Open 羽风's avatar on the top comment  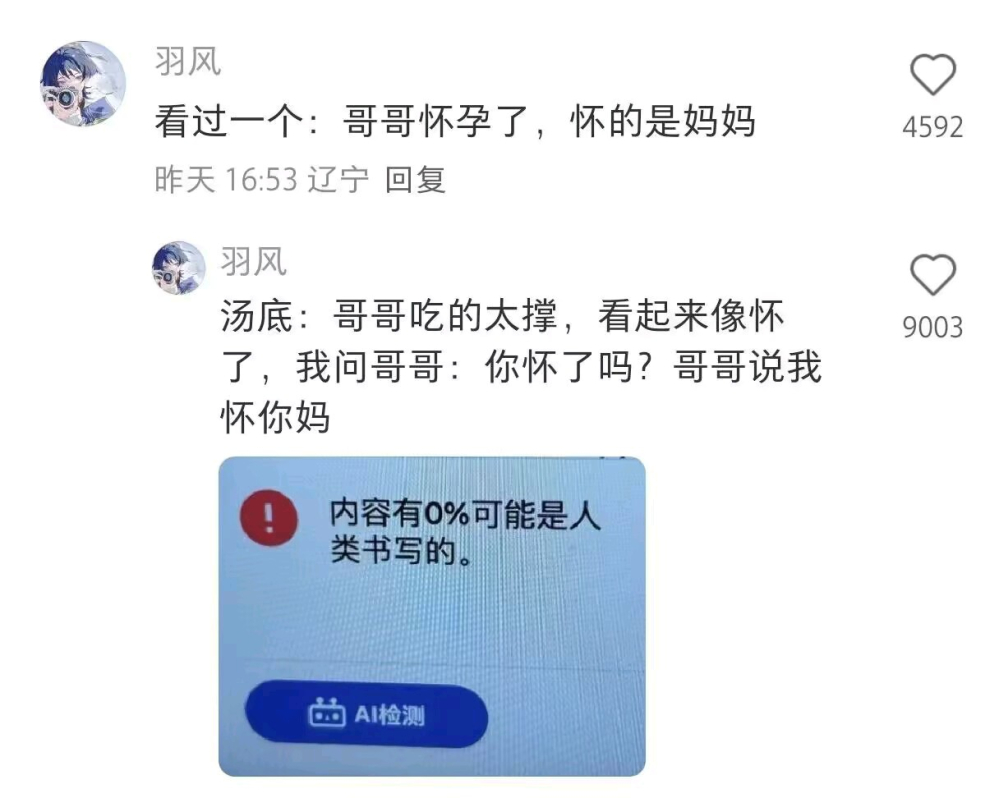pyautogui.click(x=83, y=84)
